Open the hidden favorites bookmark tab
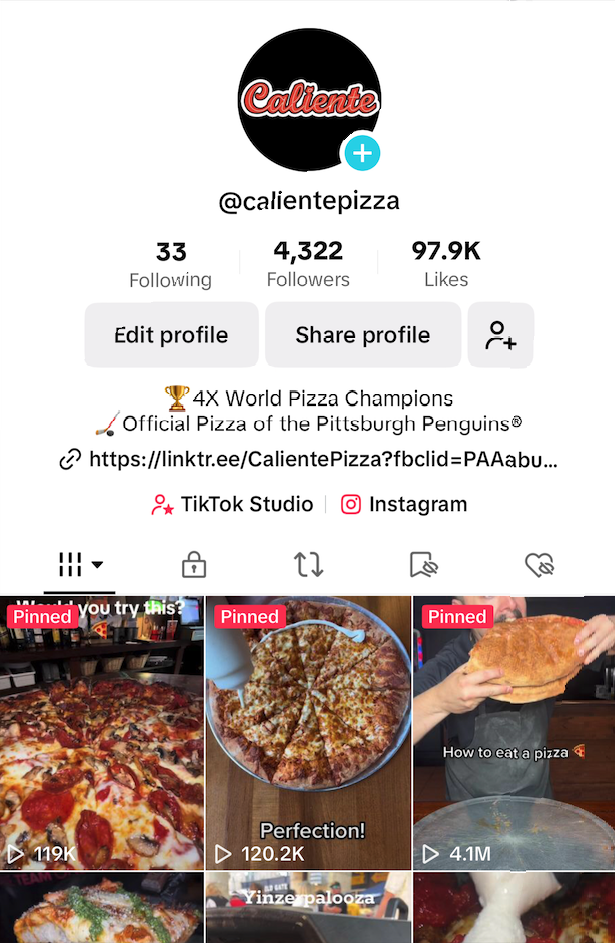The height and width of the screenshot is (943, 615). click(424, 565)
